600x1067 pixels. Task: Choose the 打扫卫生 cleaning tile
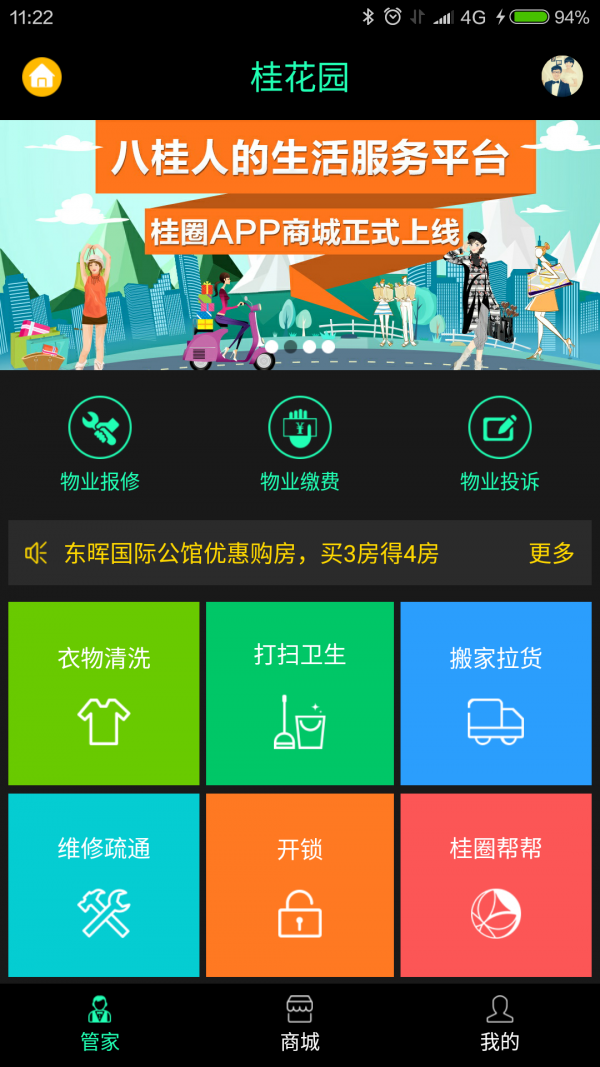[x=300, y=693]
